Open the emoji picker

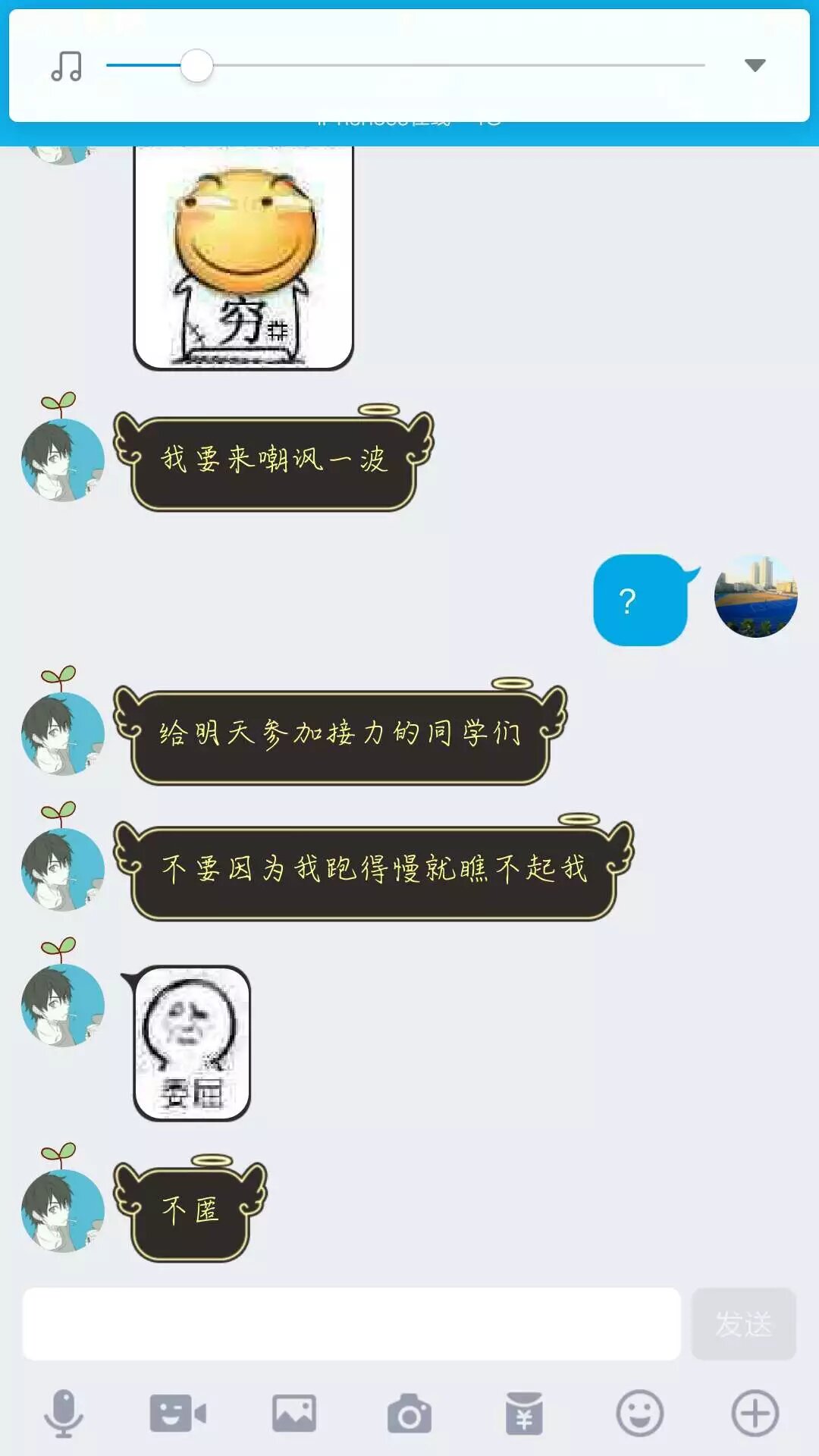coord(639,1413)
